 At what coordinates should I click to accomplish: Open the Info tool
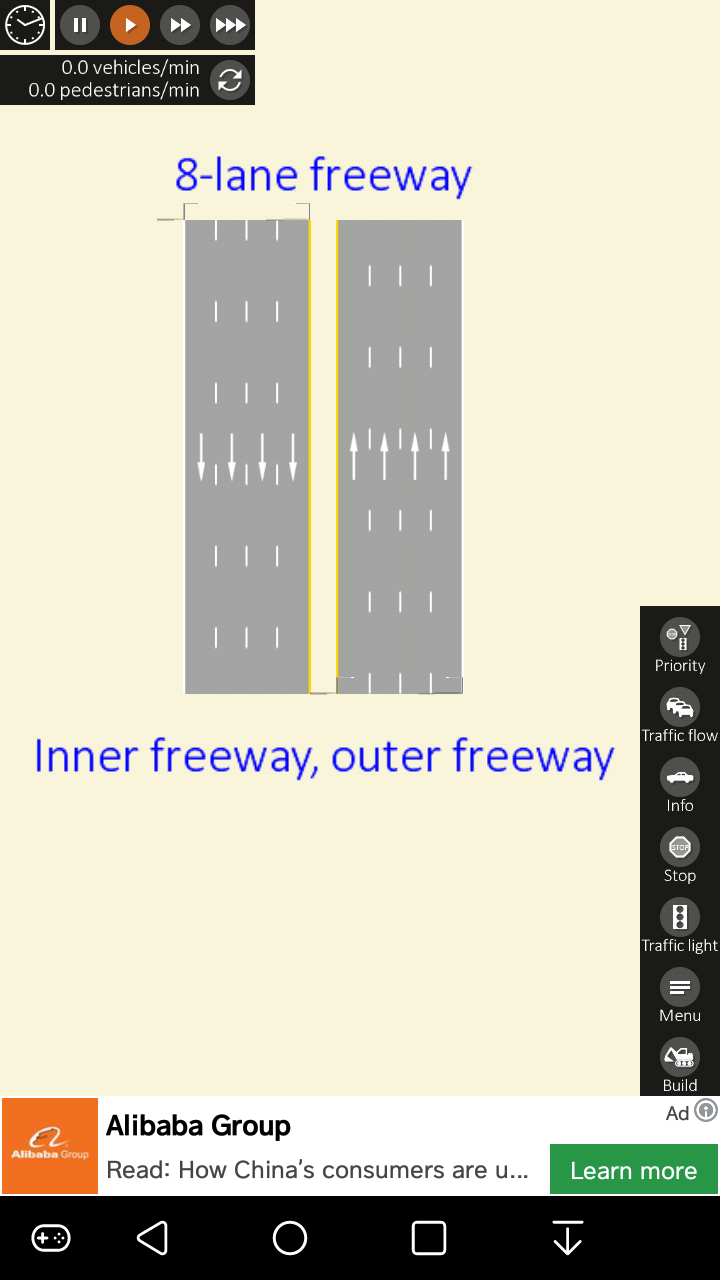coord(680,785)
